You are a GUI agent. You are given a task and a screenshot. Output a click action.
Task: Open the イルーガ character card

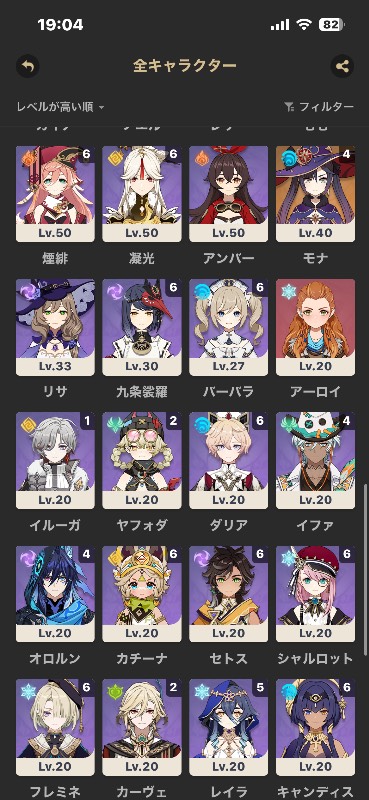55,461
